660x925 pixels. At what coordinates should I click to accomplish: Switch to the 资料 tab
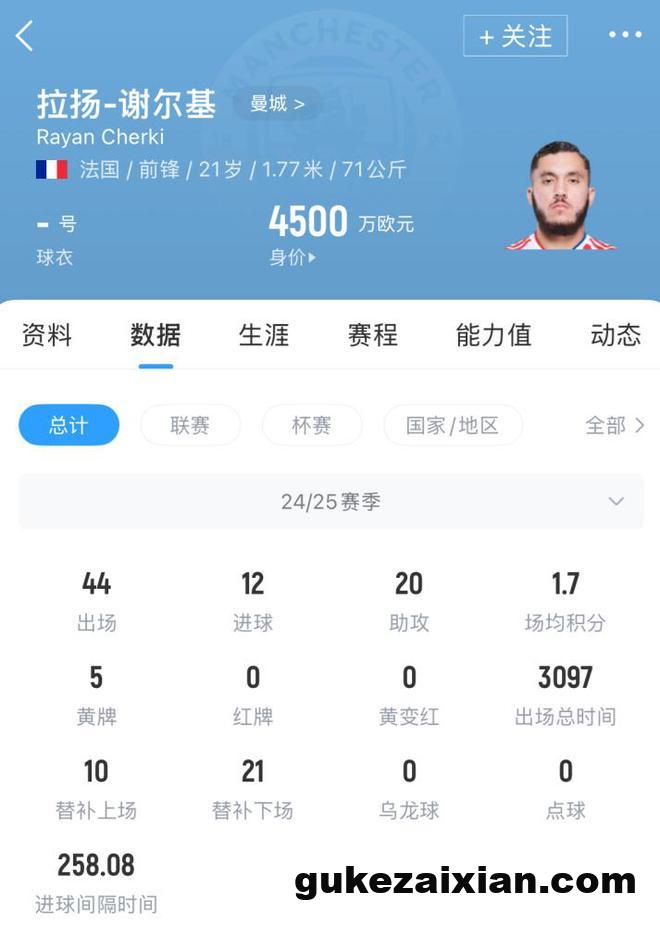(x=47, y=335)
